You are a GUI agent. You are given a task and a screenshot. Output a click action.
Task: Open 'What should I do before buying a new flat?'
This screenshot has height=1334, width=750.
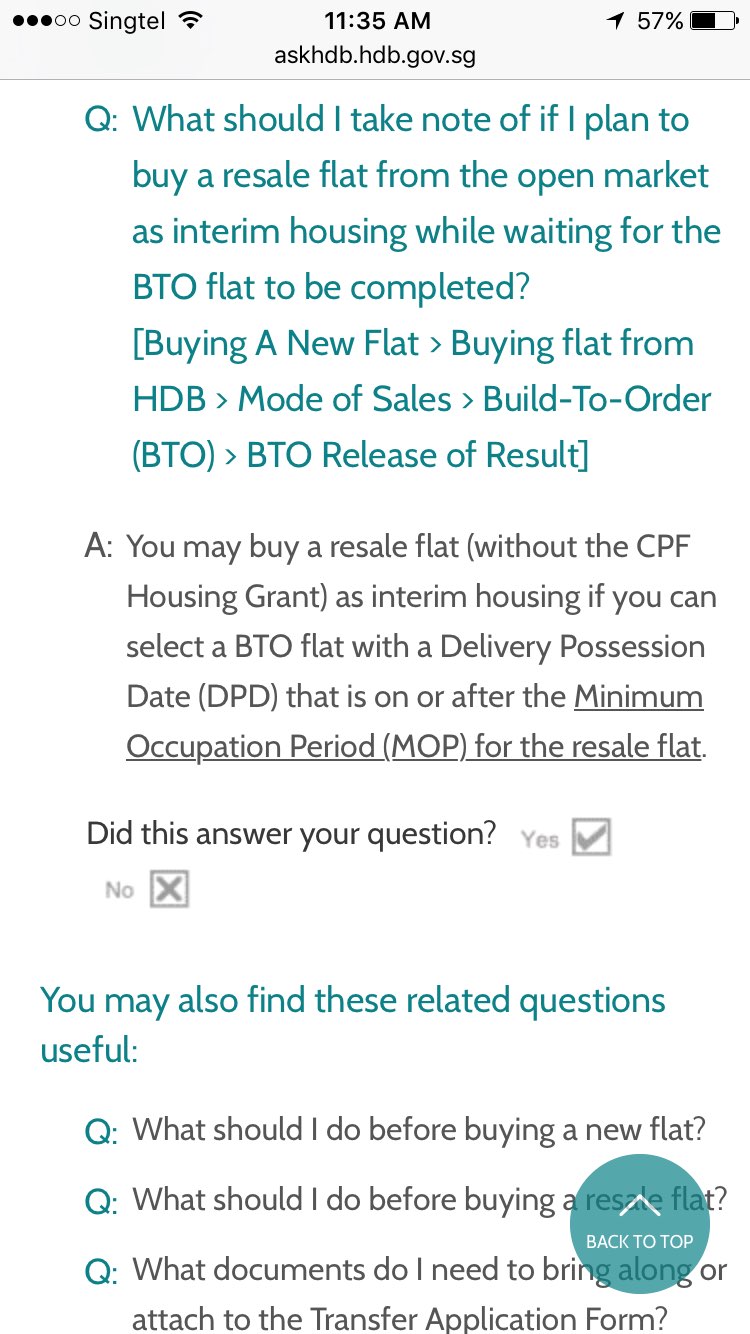(419, 1130)
